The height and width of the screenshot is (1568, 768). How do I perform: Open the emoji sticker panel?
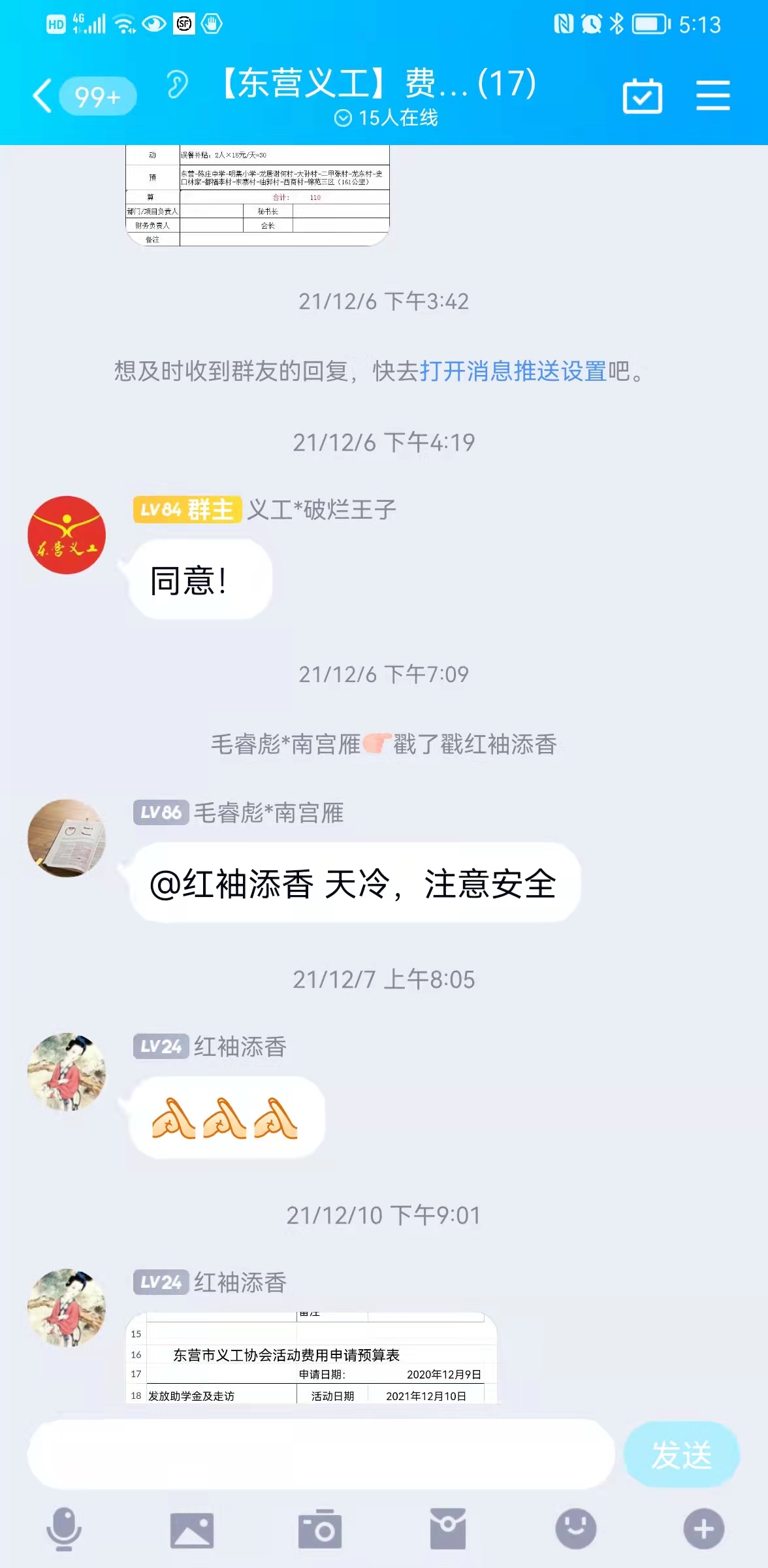pos(576,1529)
